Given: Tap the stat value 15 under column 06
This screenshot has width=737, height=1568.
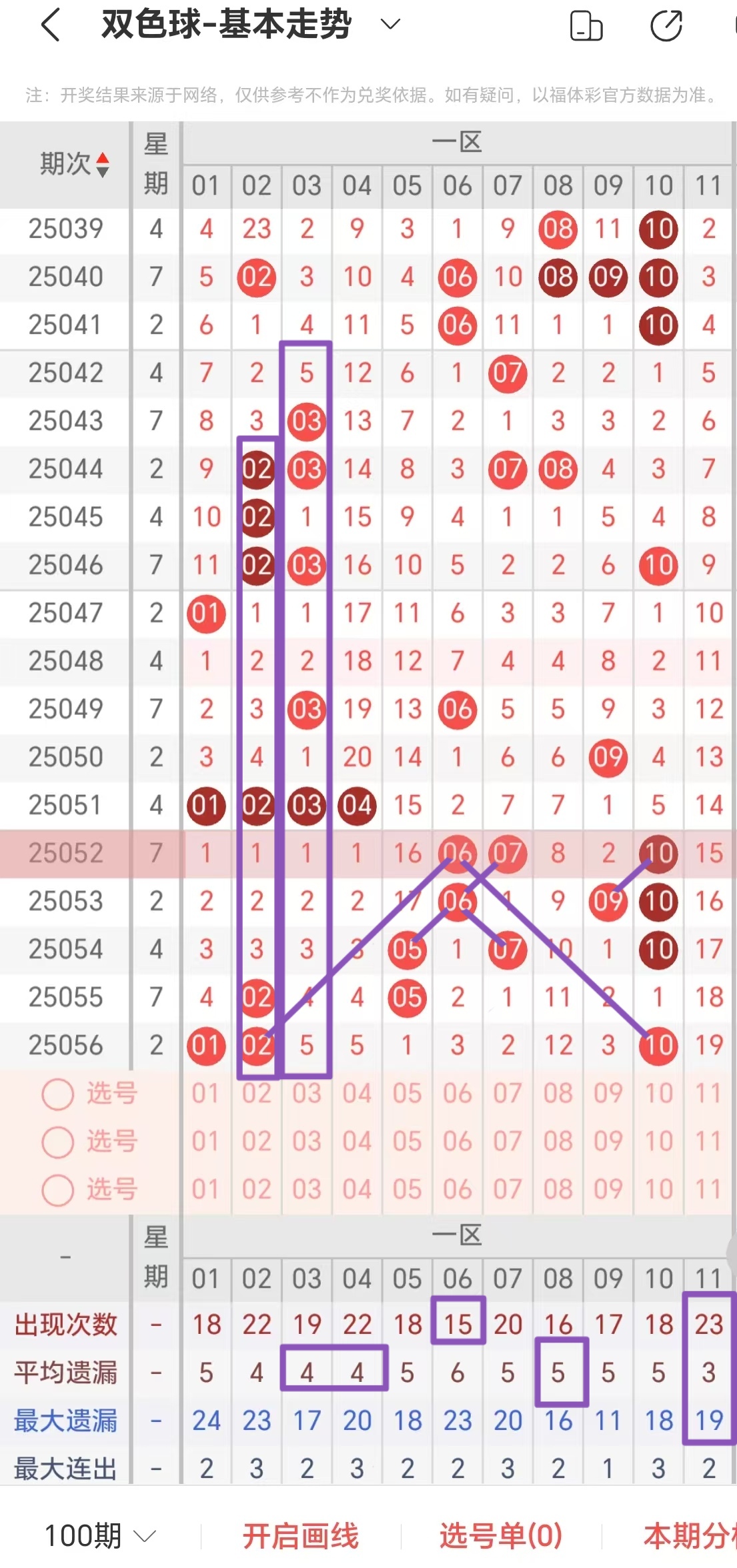Looking at the screenshot, I should tap(456, 1325).
